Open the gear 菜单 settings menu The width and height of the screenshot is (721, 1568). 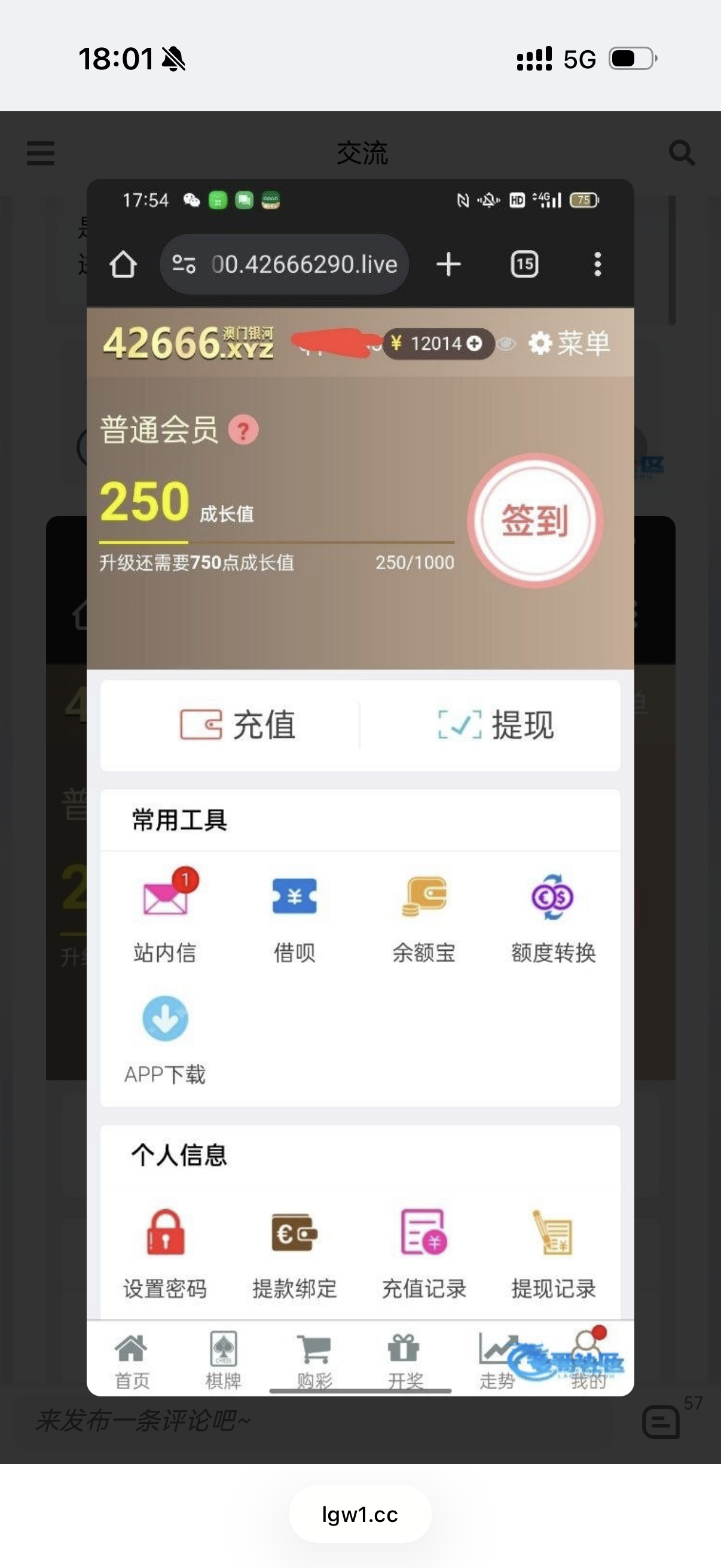pos(540,343)
